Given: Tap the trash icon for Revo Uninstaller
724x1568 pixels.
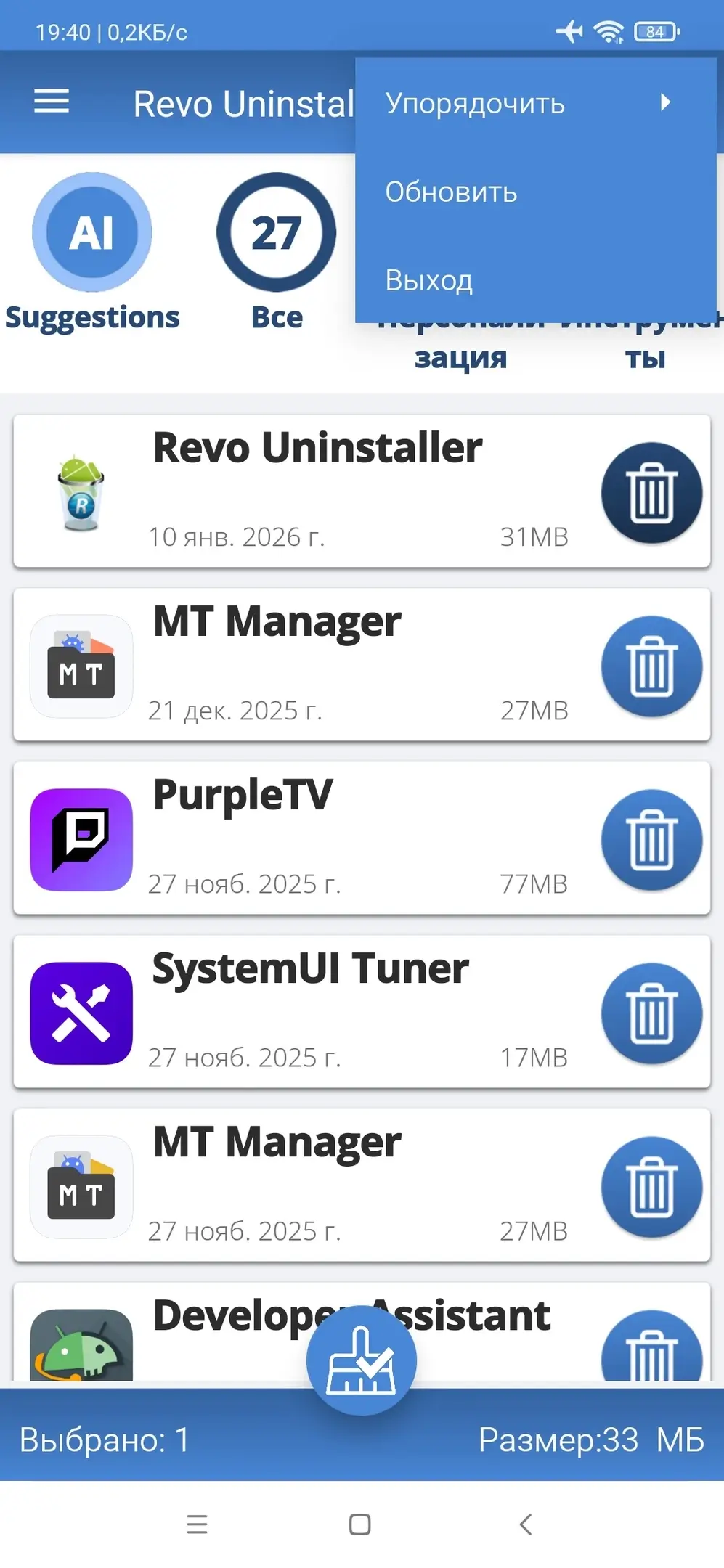Looking at the screenshot, I should pyautogui.click(x=651, y=493).
